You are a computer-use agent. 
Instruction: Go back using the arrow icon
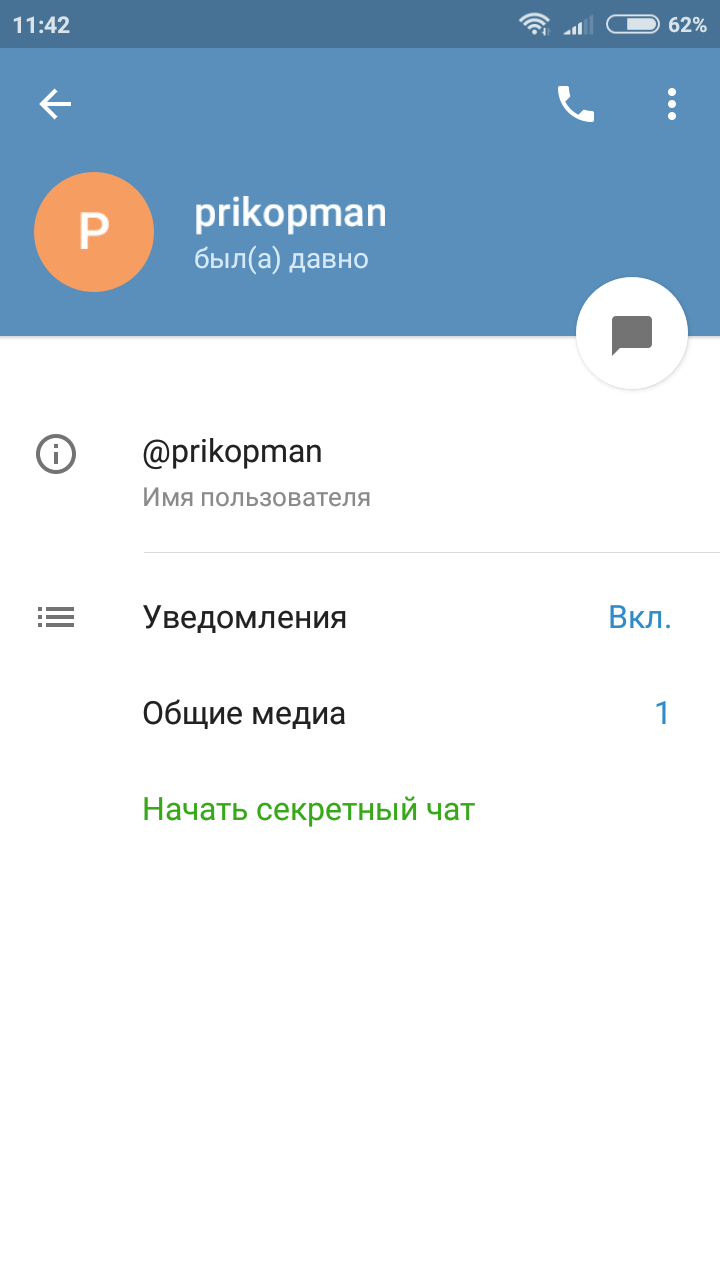tap(55, 104)
